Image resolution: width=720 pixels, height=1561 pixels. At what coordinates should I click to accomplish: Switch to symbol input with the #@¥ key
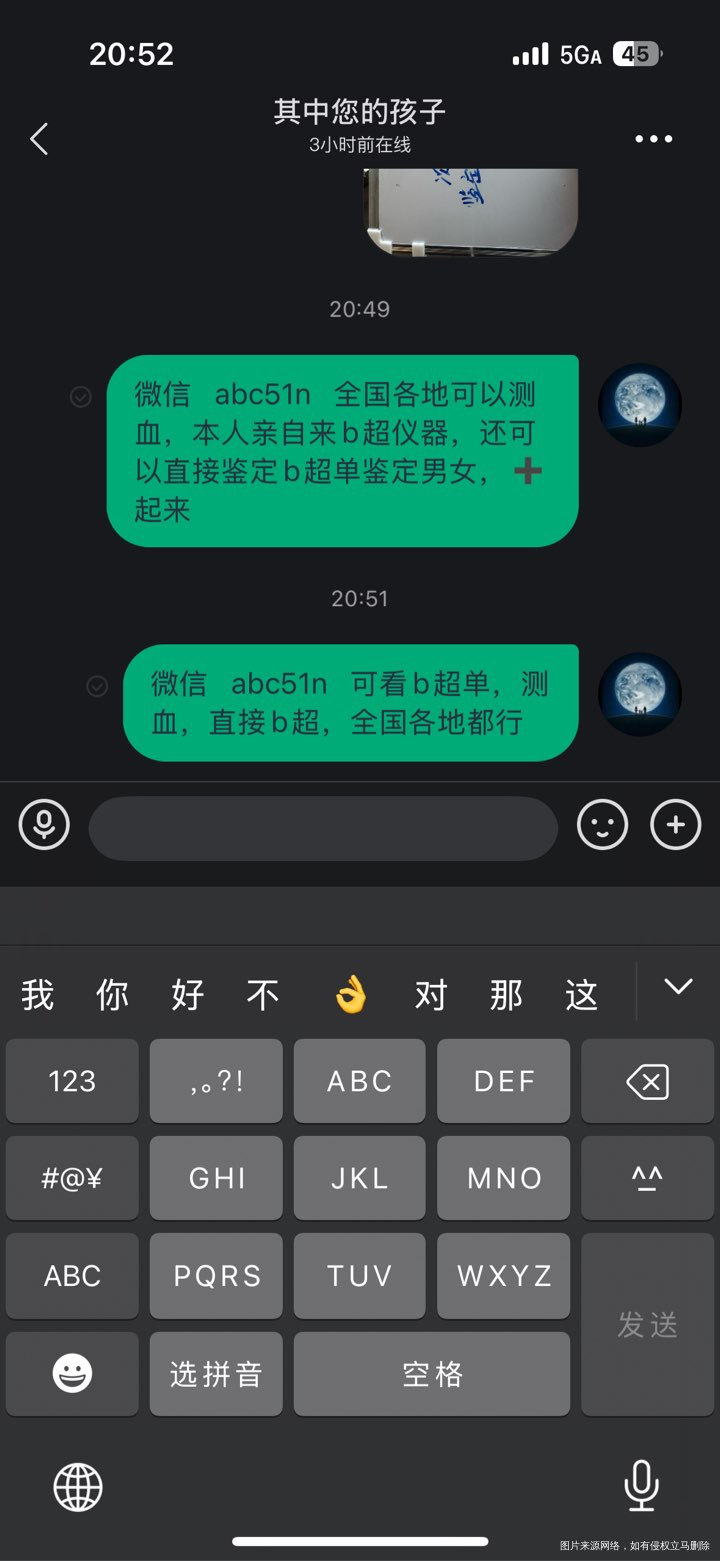pyautogui.click(x=71, y=1177)
